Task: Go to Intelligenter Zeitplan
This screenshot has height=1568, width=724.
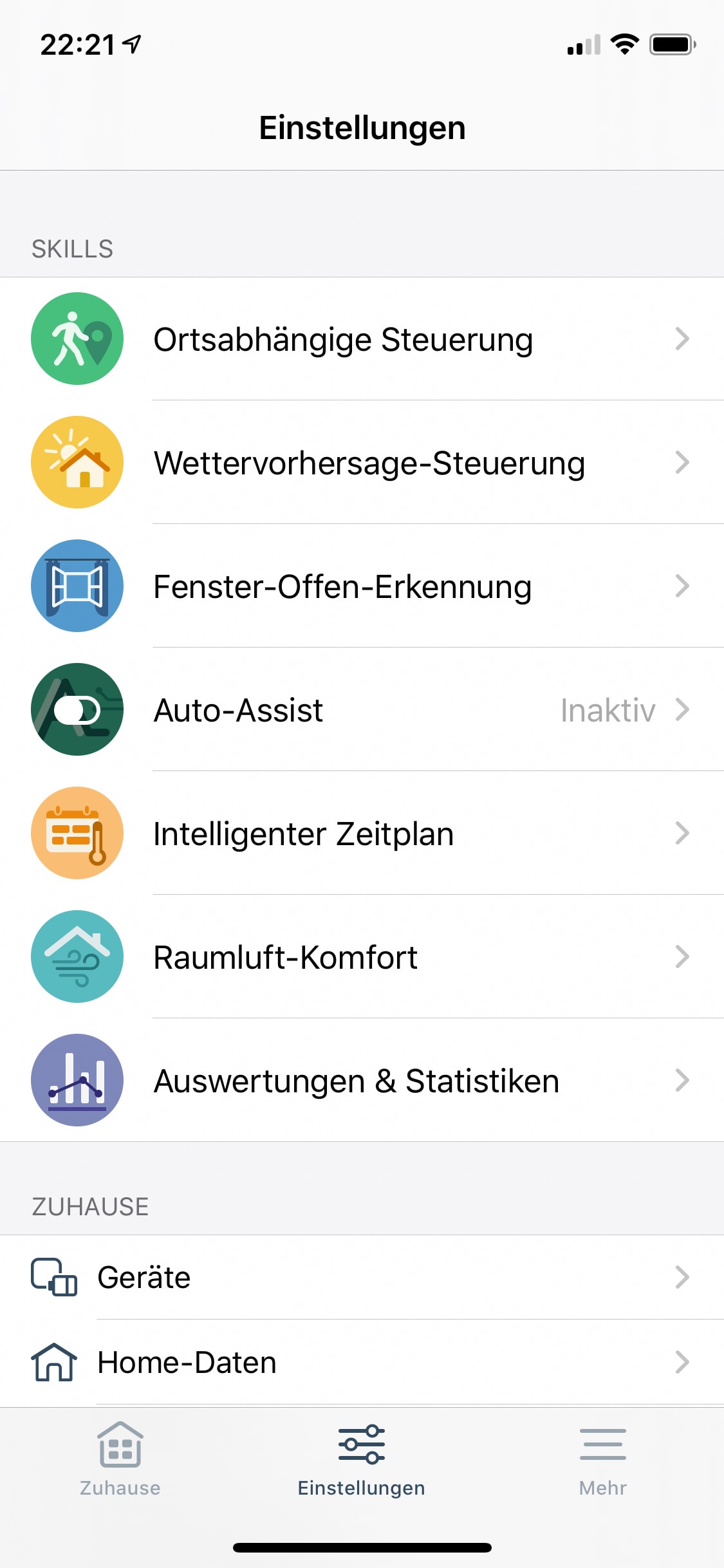Action: pyautogui.click(x=362, y=833)
